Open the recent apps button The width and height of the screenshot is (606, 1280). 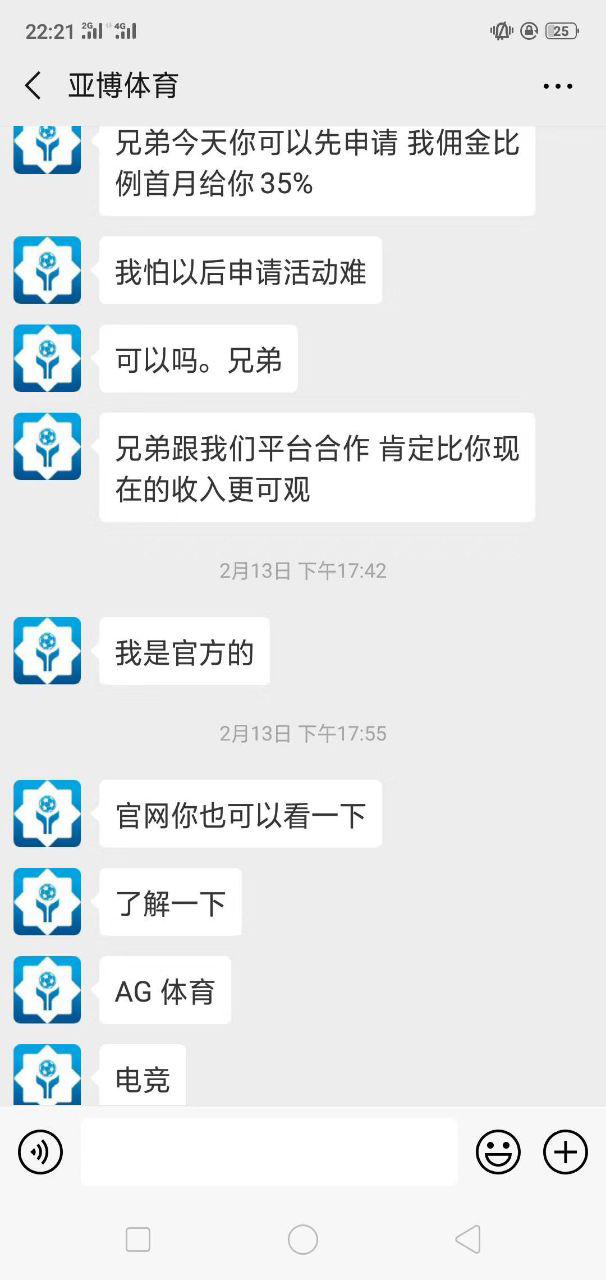[138, 1240]
